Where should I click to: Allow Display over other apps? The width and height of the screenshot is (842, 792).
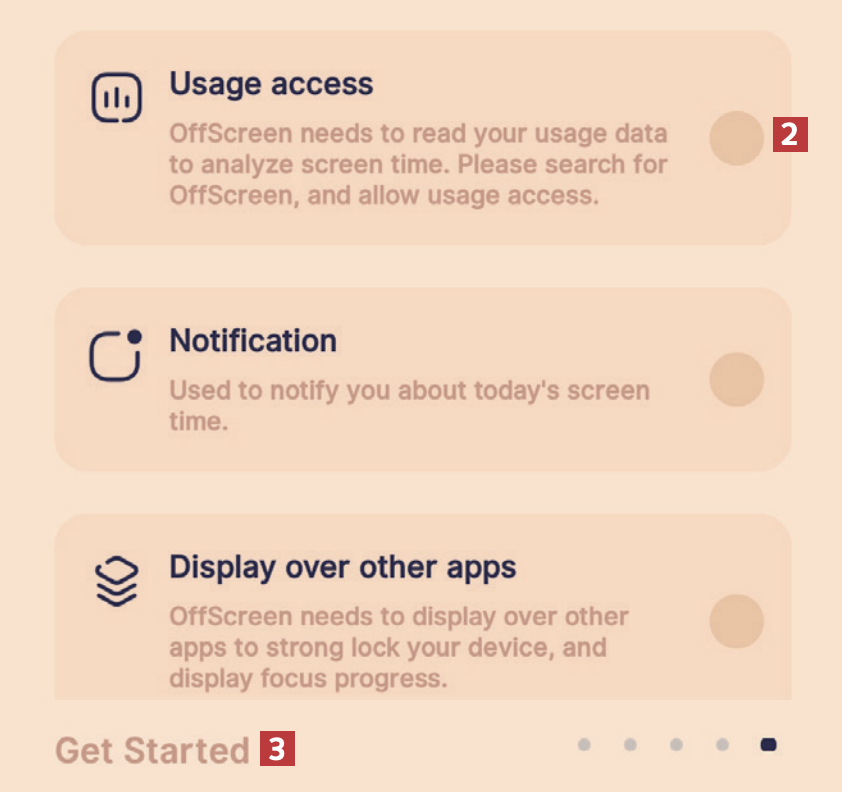[x=736, y=621]
